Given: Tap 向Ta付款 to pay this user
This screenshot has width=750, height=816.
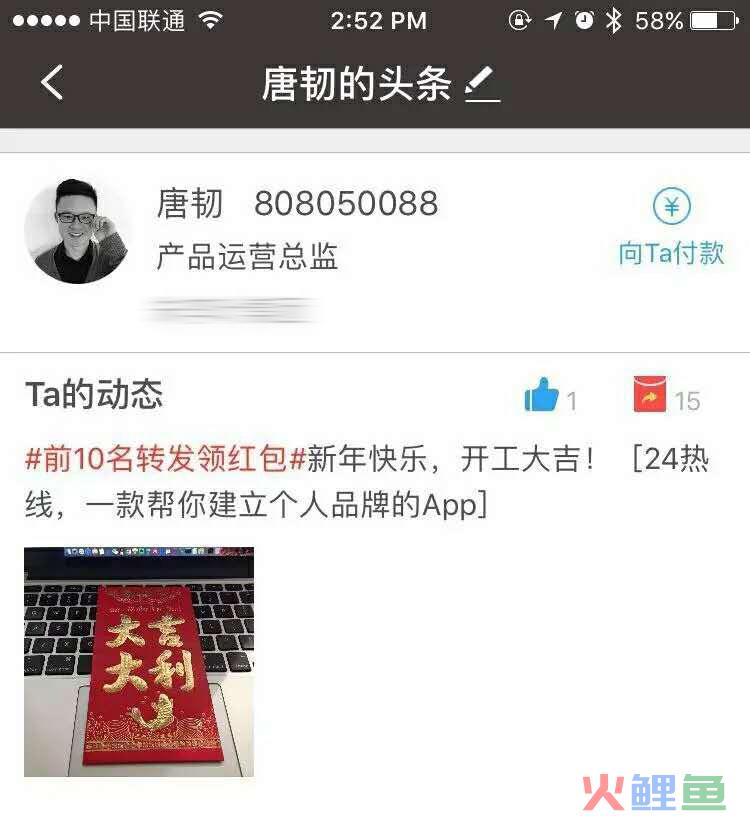Looking at the screenshot, I should (x=671, y=228).
